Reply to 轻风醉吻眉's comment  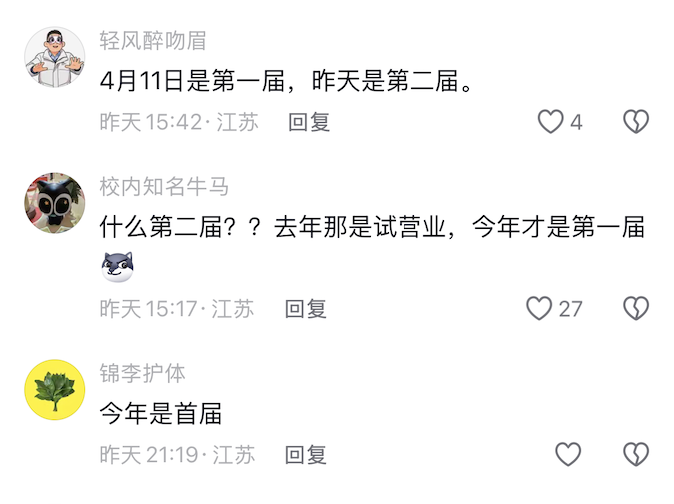(x=309, y=122)
